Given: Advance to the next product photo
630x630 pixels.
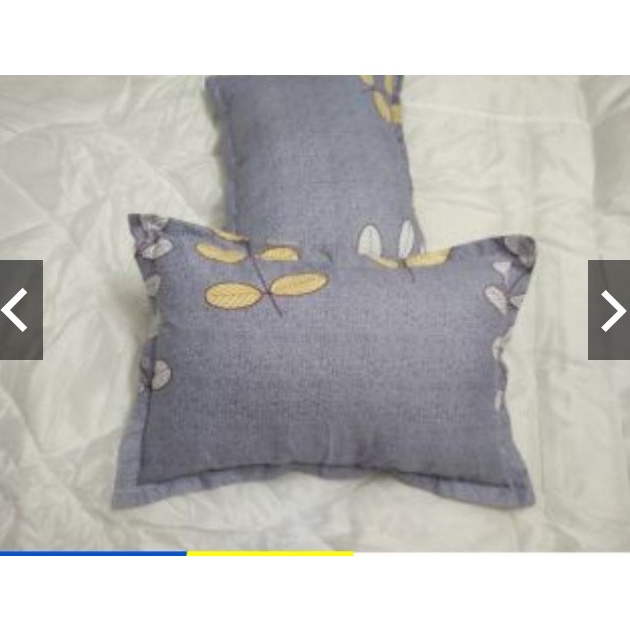Looking at the screenshot, I should [609, 310].
